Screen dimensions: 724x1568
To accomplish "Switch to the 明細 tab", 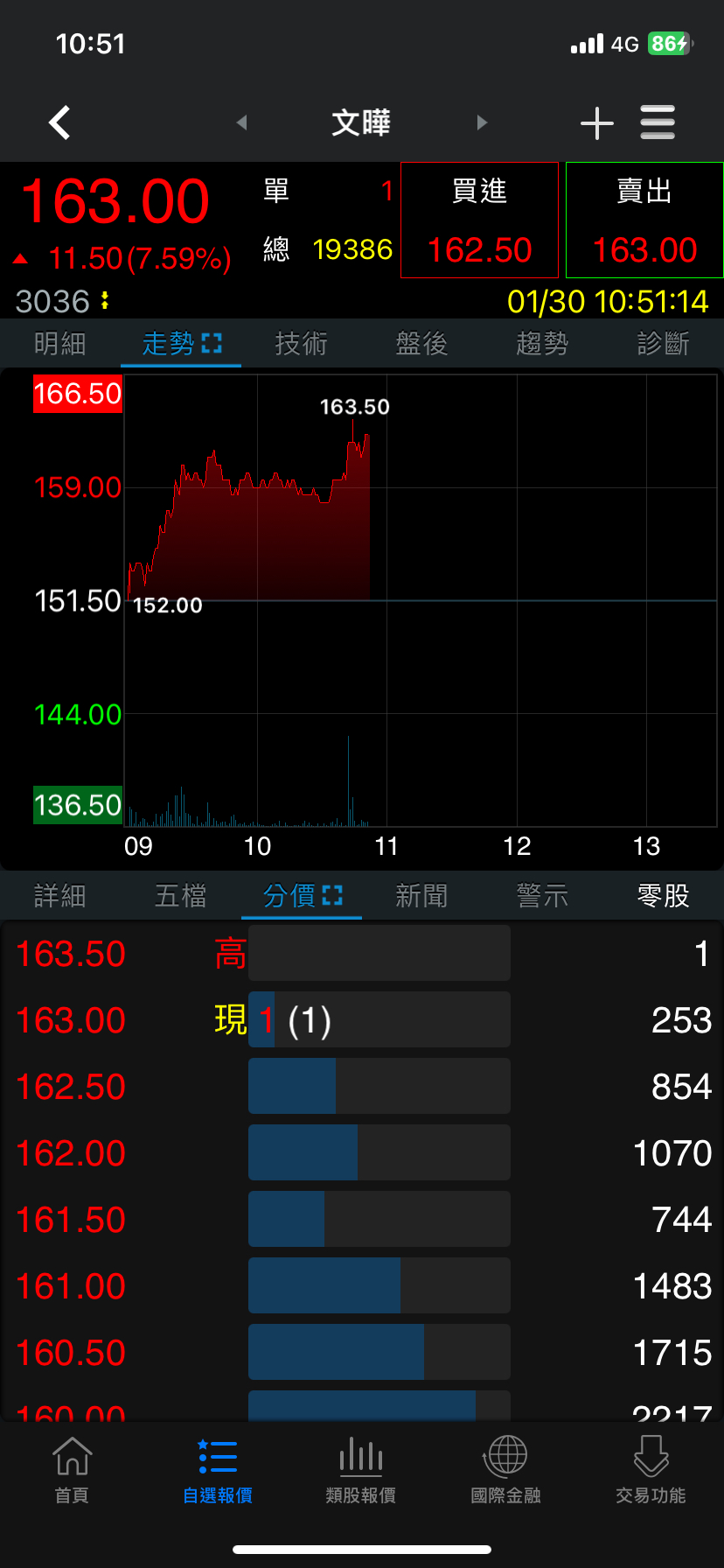I will click(x=60, y=344).
